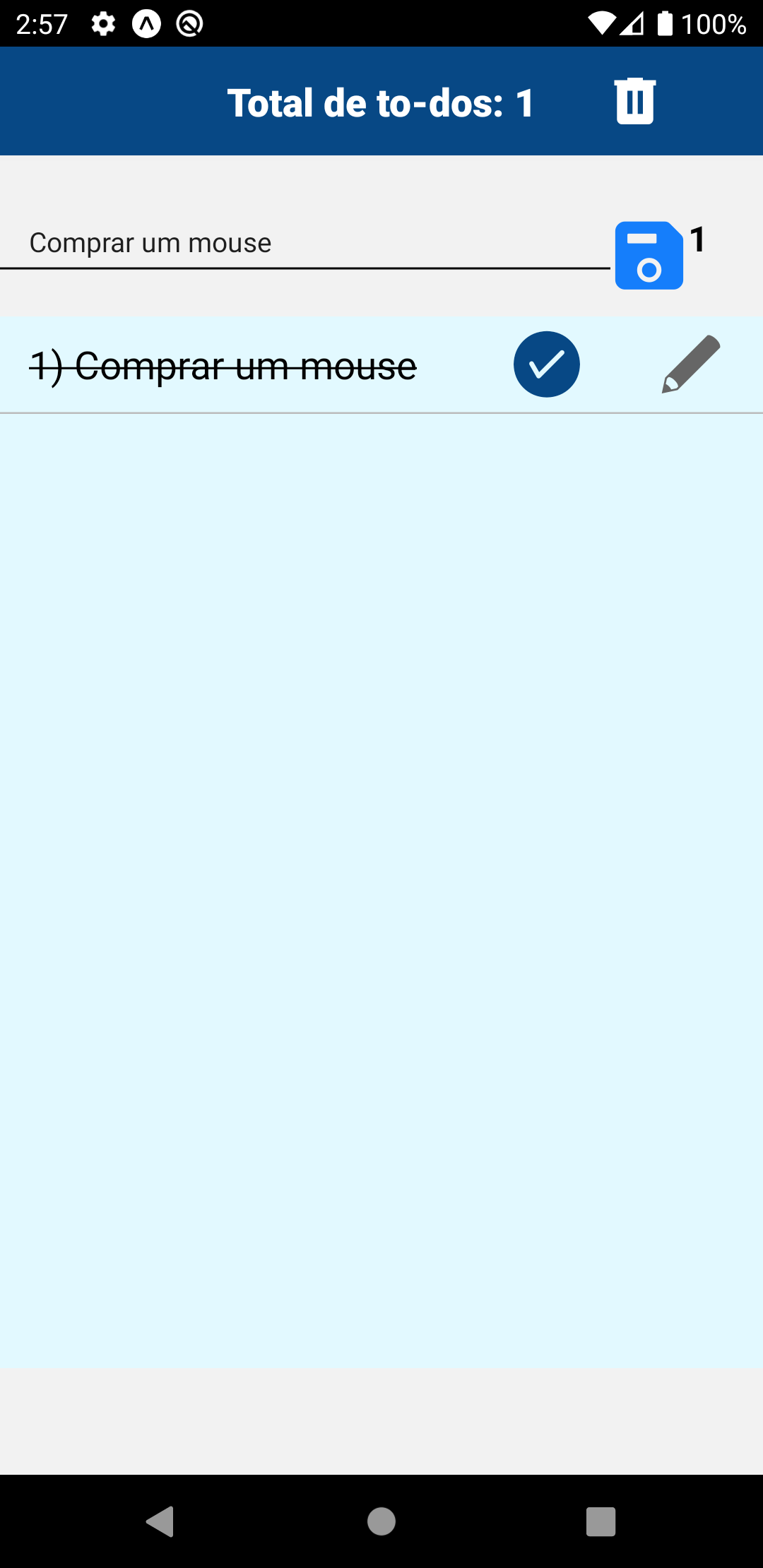Viewport: 763px width, 1568px height.
Task: Tap the trash icon to delete to-dos
Action: coord(634,102)
